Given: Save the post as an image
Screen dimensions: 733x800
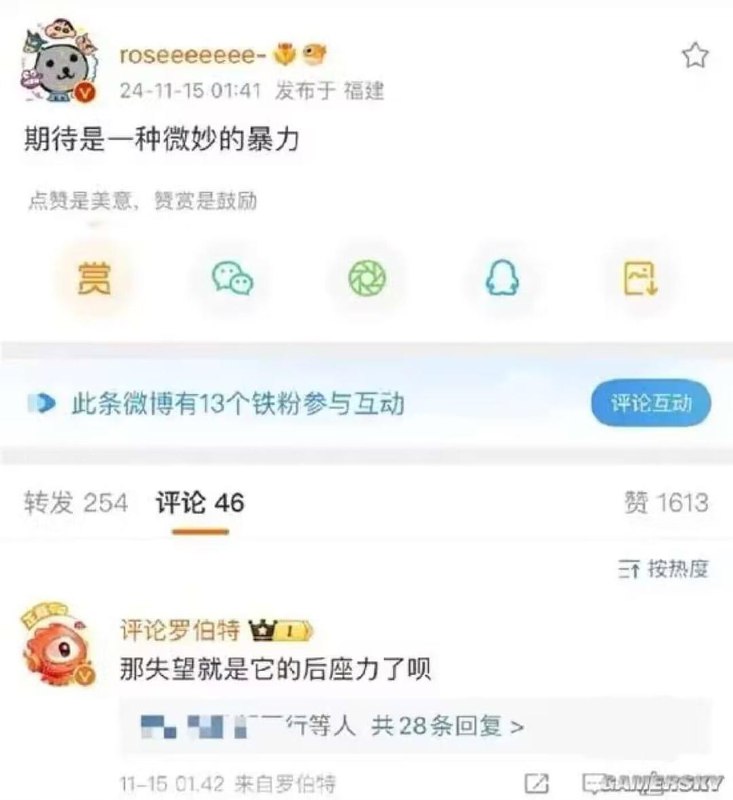Looking at the screenshot, I should point(640,277).
